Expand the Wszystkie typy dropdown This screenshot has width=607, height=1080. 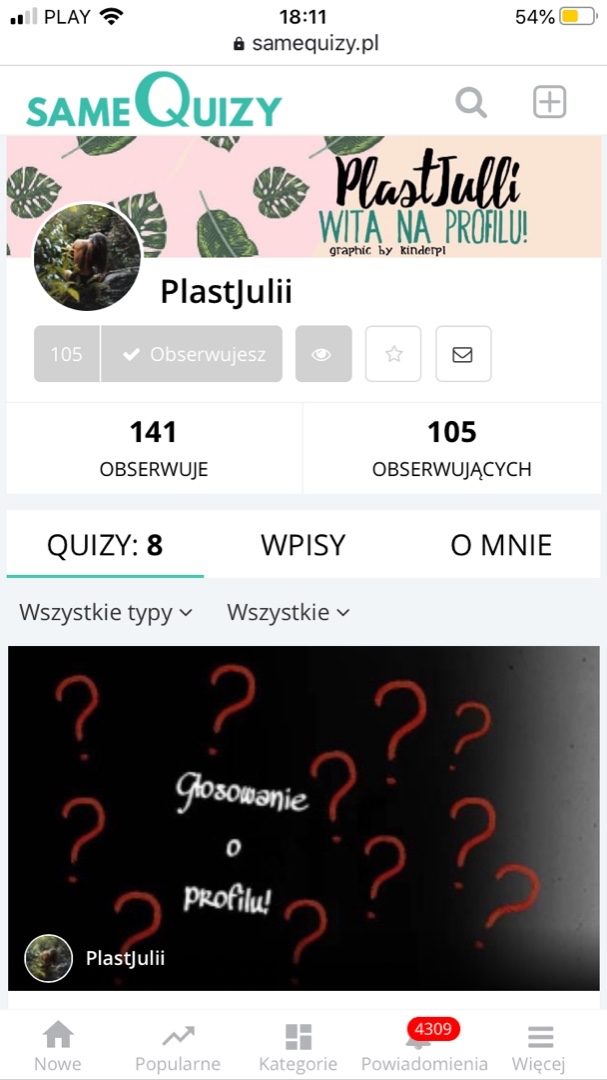pos(106,613)
